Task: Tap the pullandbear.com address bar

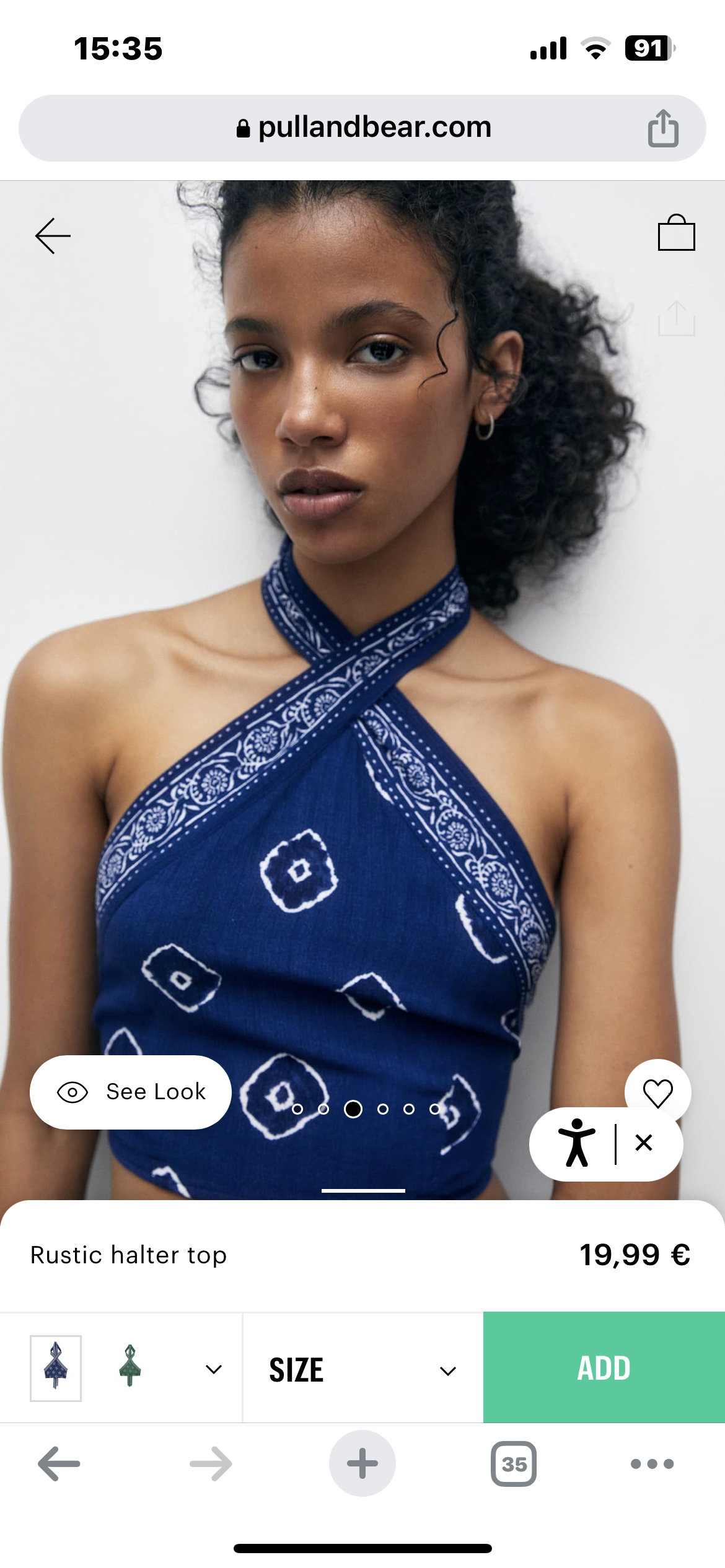Action: (x=362, y=128)
